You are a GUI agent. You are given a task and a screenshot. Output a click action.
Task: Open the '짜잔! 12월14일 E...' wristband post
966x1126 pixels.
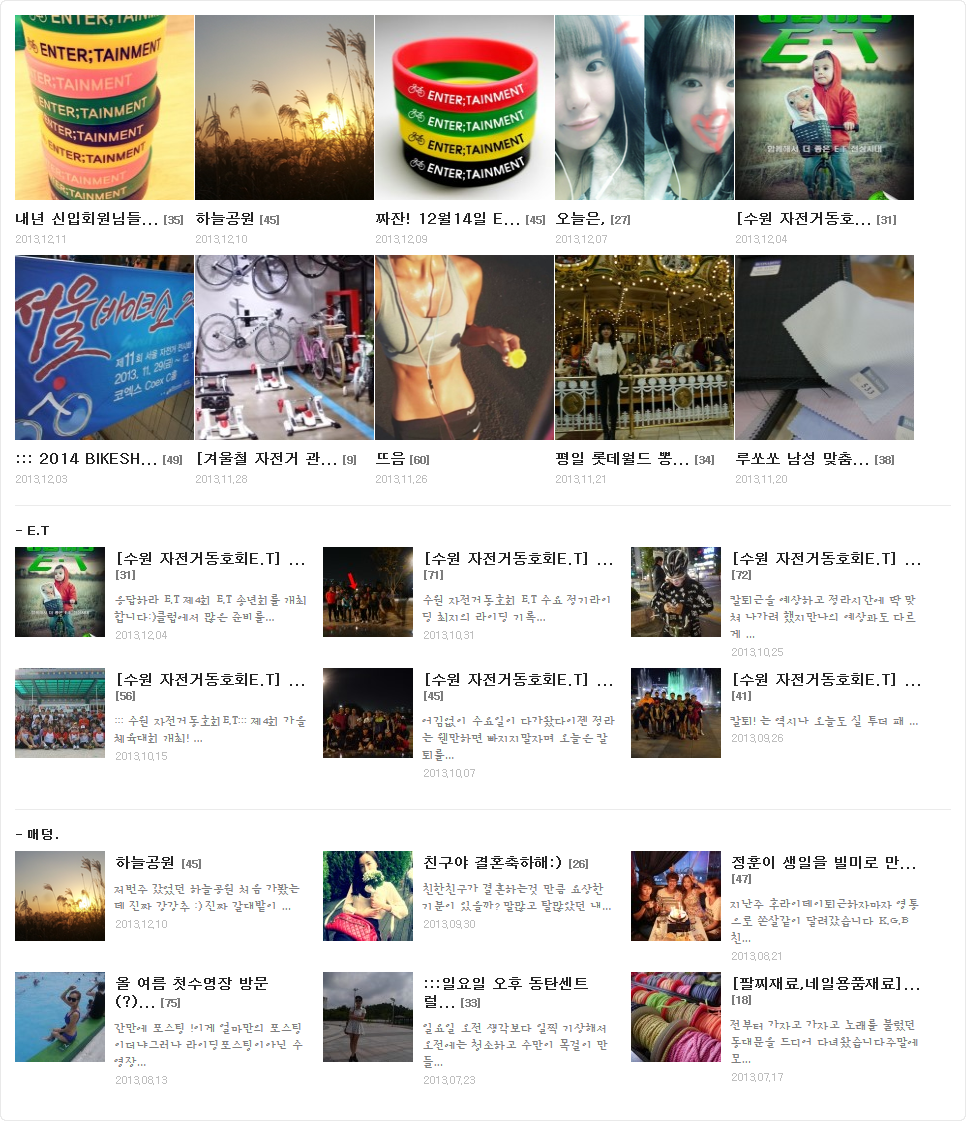point(464,107)
